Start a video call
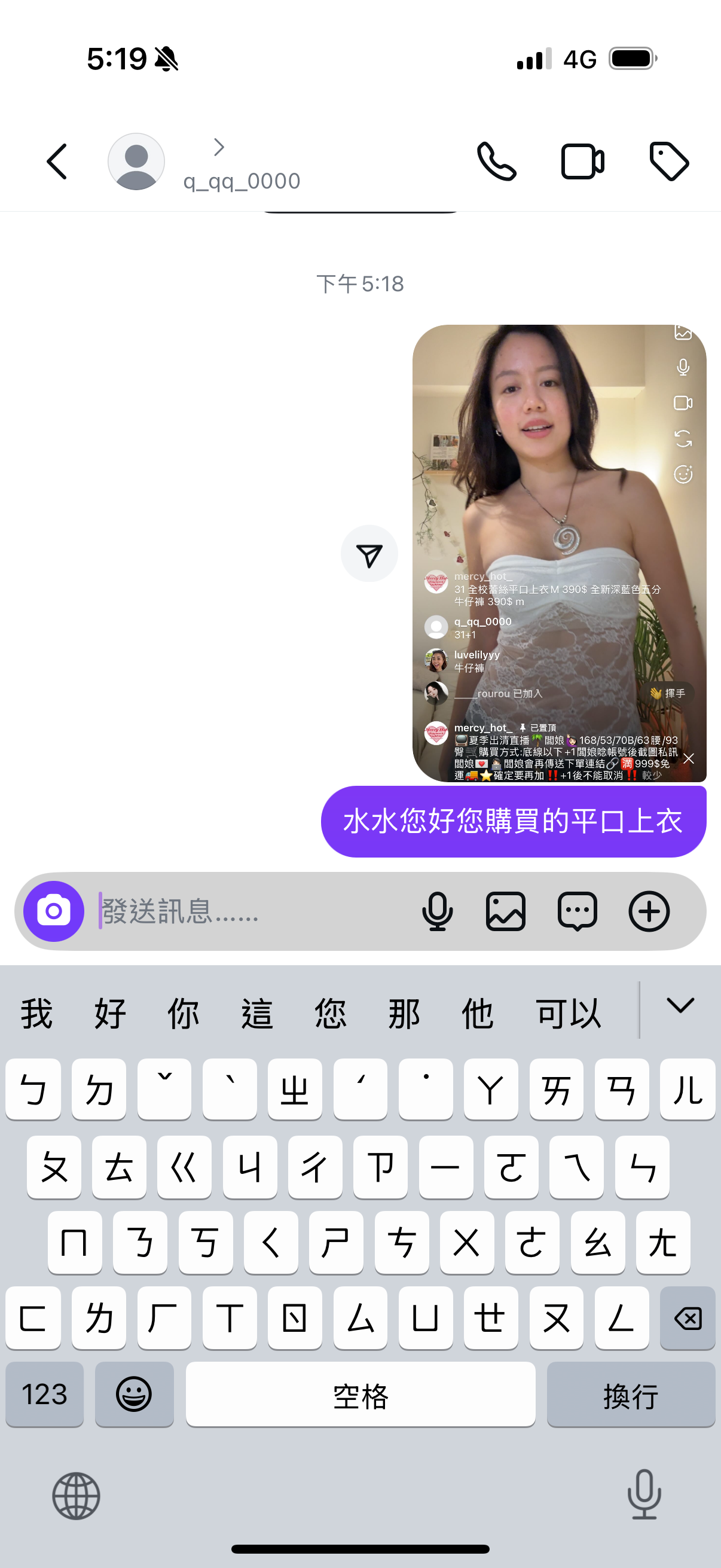721x1568 pixels. [x=582, y=161]
